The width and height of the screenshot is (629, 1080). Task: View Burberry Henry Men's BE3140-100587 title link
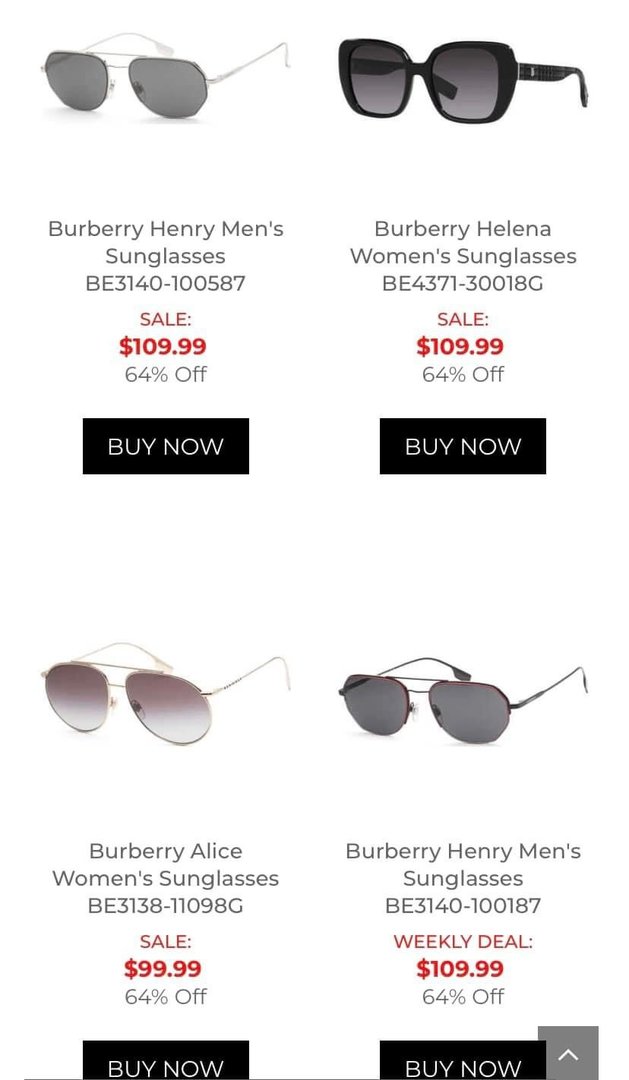click(165, 256)
